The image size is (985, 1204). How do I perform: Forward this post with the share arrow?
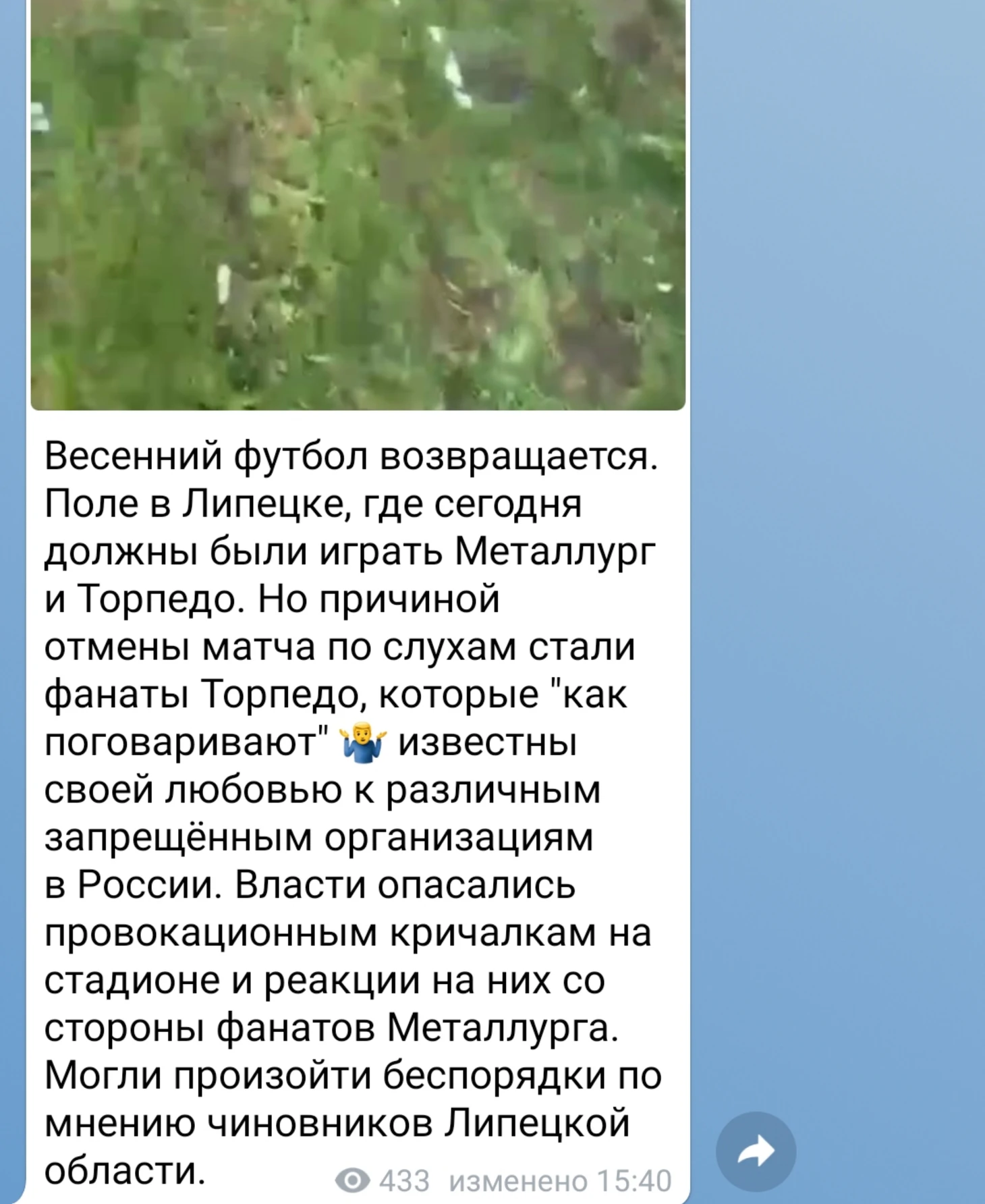click(756, 1151)
